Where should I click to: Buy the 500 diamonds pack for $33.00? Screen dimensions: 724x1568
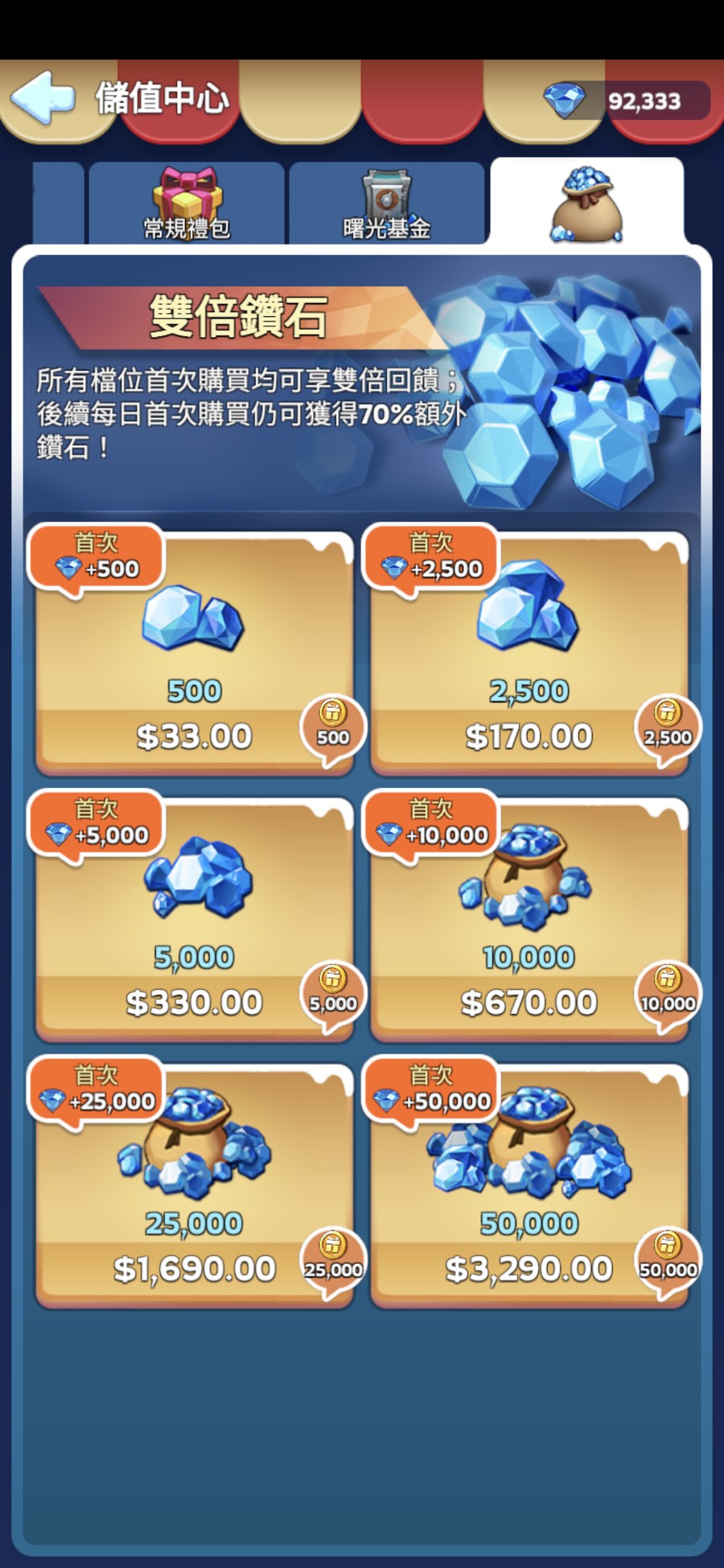pyautogui.click(x=194, y=735)
